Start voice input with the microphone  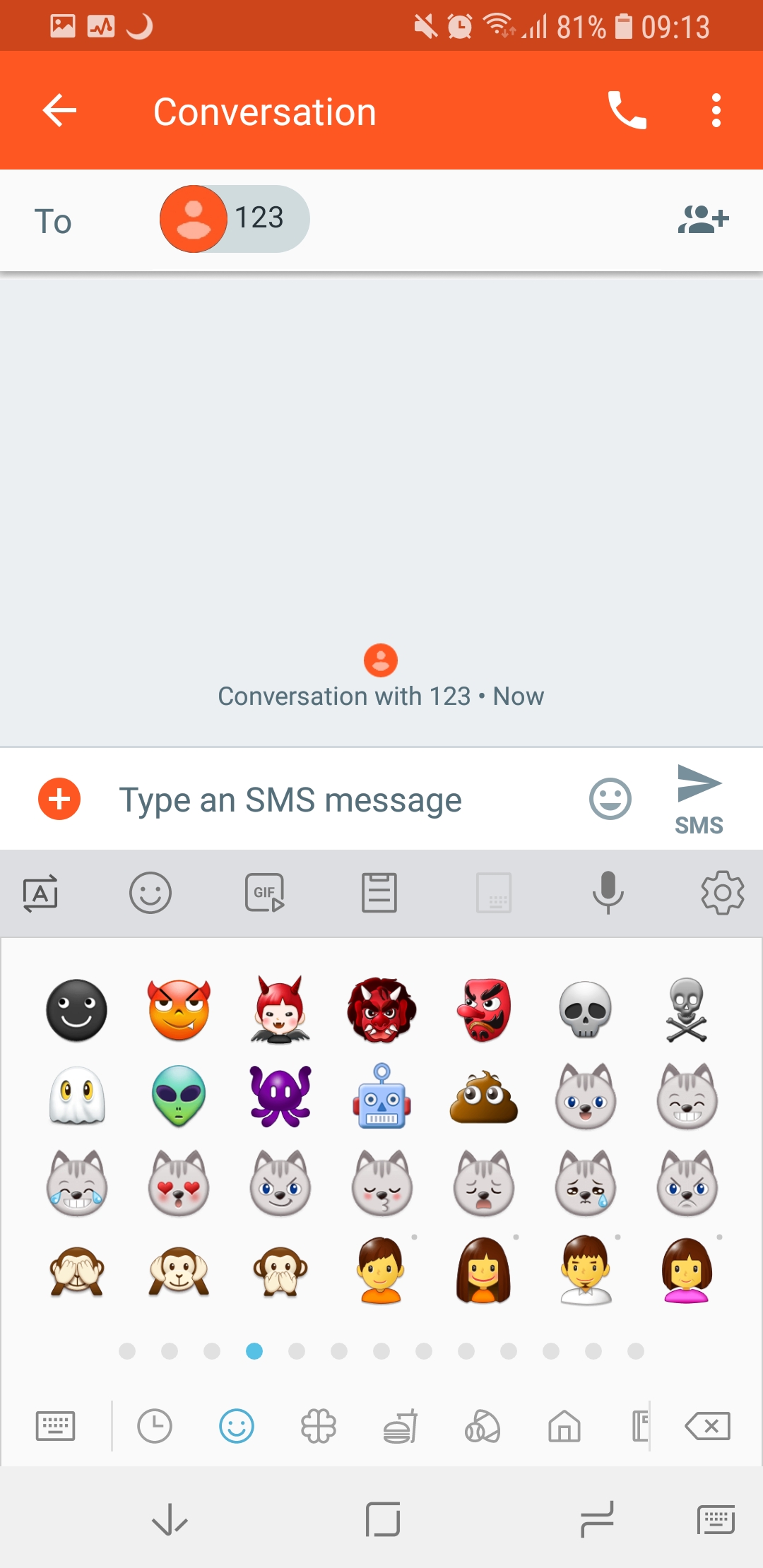(x=608, y=893)
